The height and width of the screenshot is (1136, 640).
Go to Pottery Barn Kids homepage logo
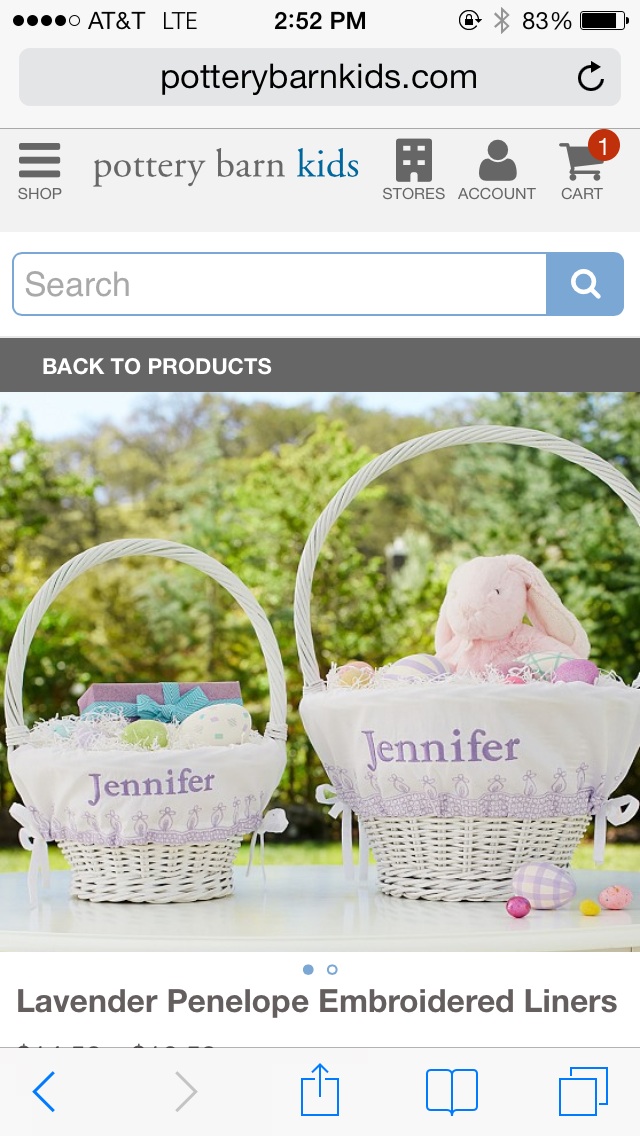click(226, 166)
